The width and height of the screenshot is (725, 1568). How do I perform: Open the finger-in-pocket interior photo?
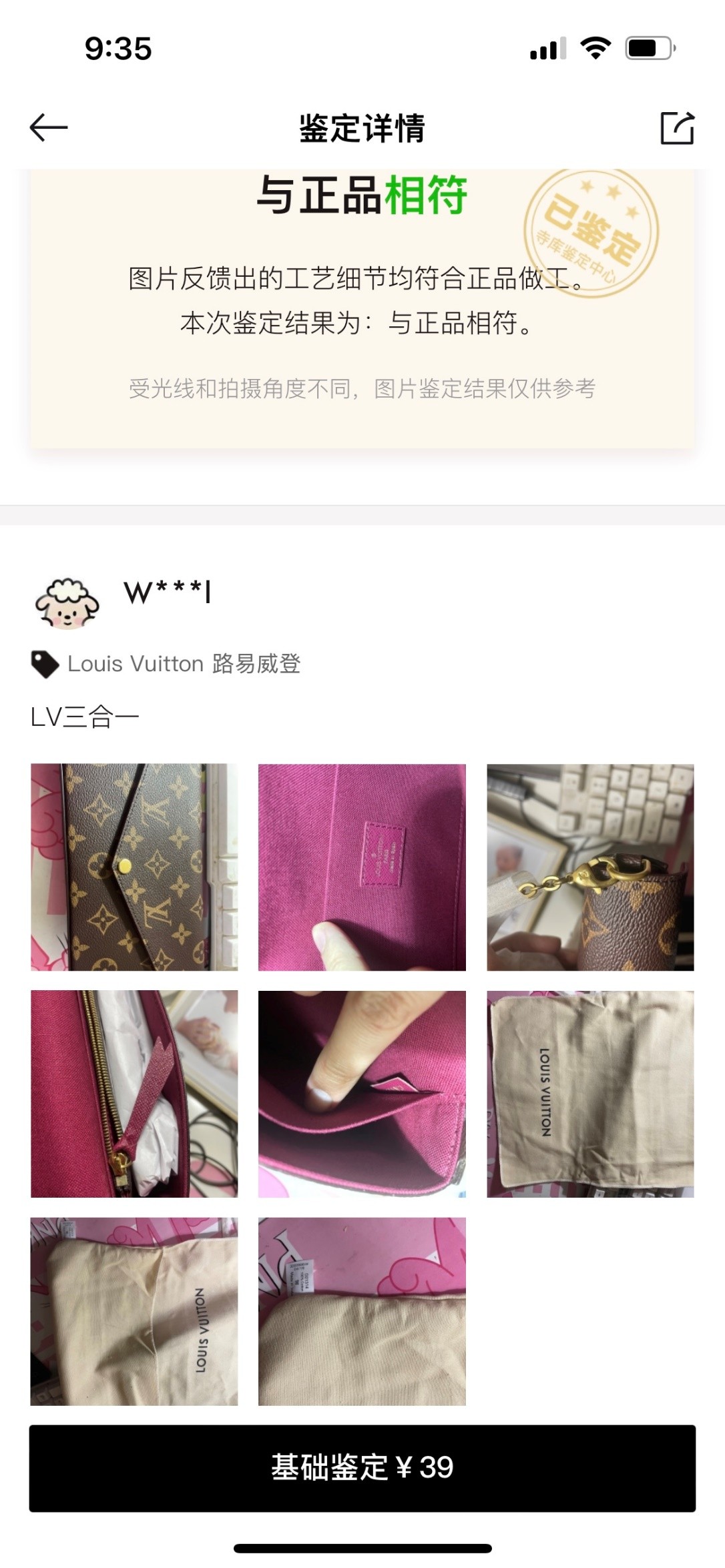coord(362,1094)
